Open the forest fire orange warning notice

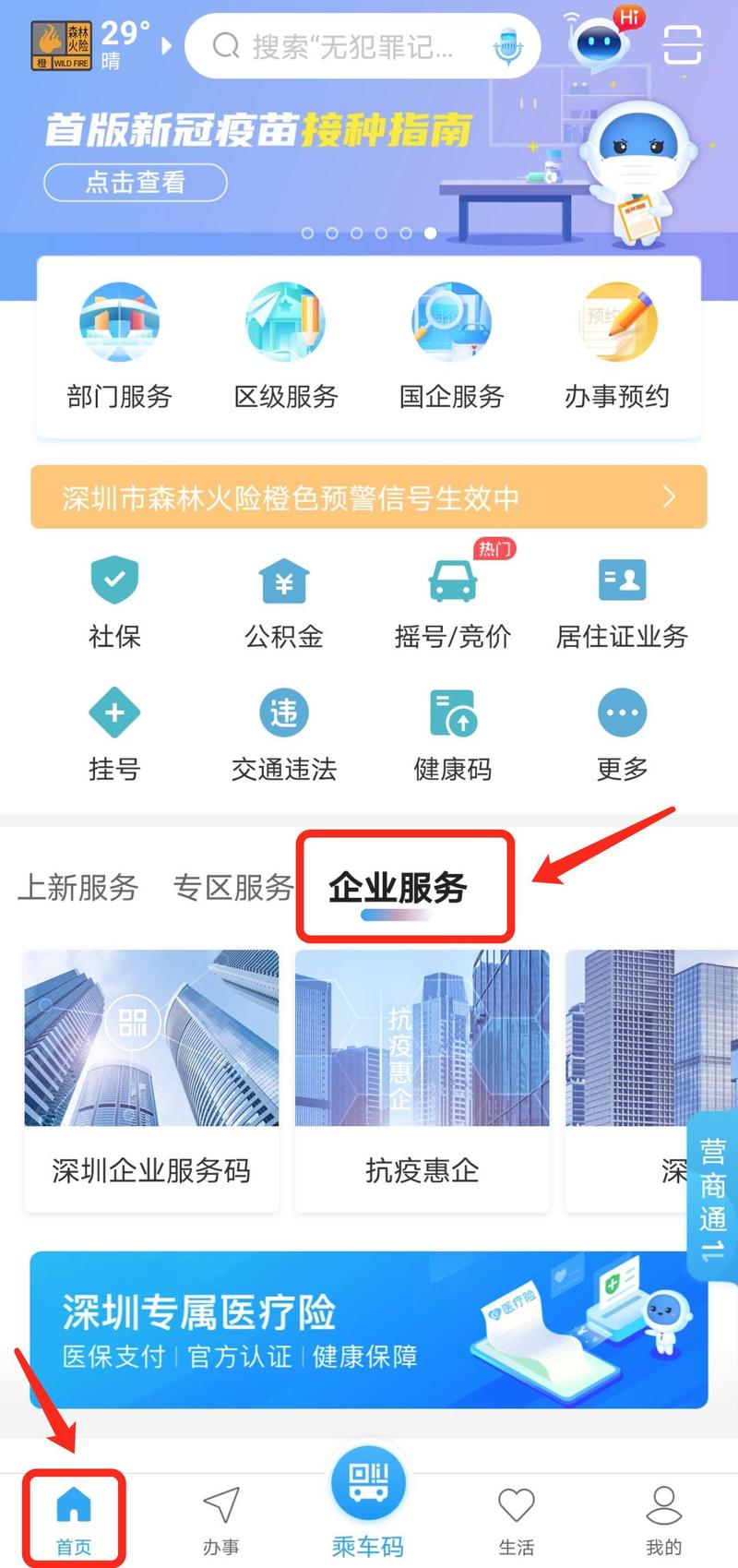tap(369, 497)
